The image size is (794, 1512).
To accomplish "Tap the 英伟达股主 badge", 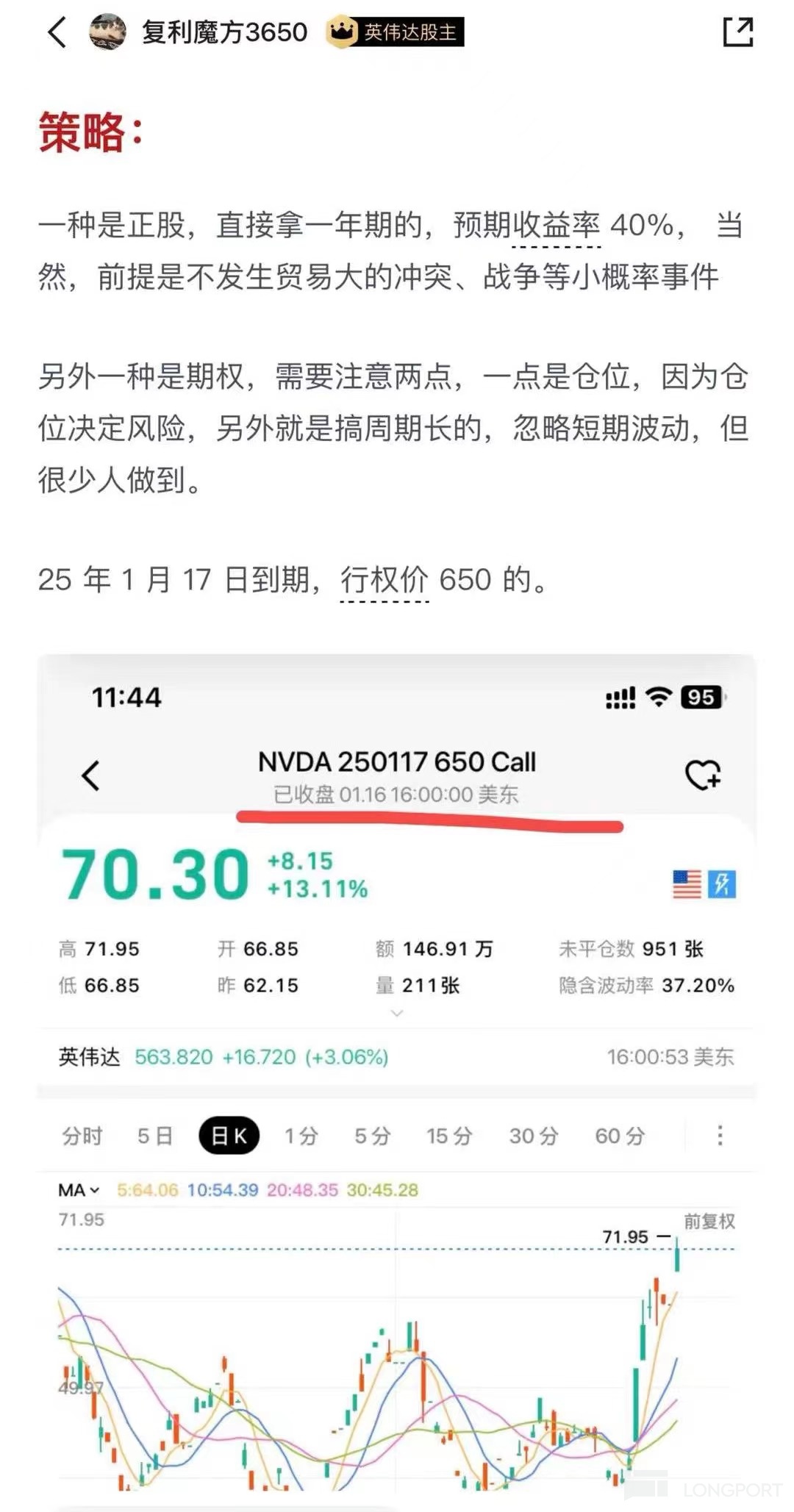I will 396,32.
